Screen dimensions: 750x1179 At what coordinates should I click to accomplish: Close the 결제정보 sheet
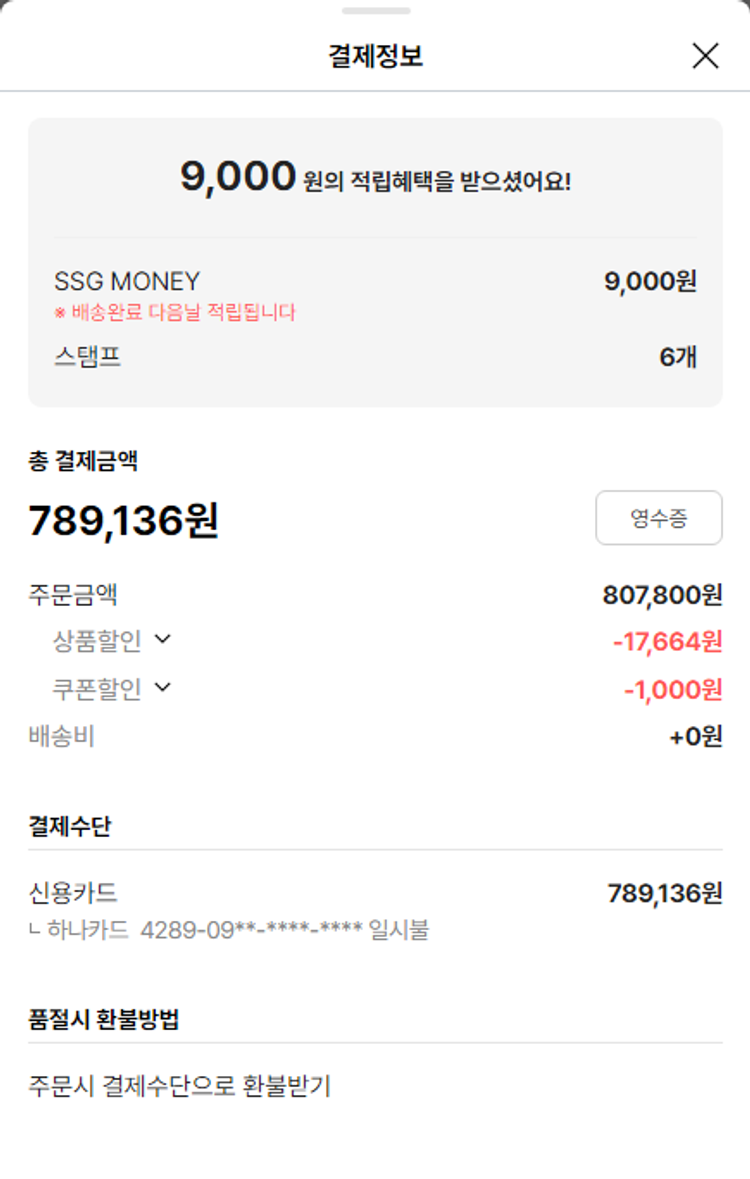tap(705, 56)
